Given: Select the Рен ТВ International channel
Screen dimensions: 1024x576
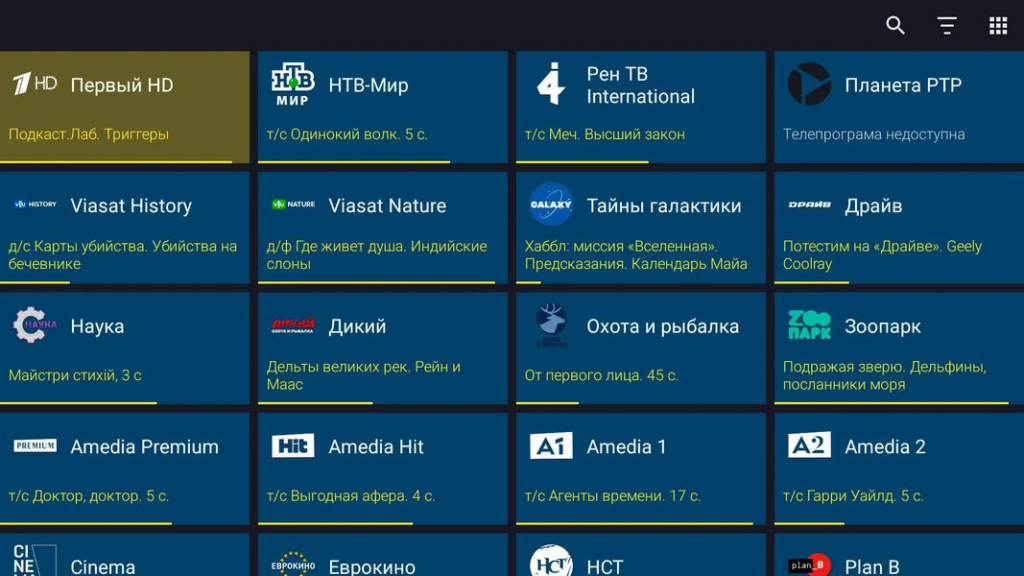Looking at the screenshot, I should tap(640, 106).
